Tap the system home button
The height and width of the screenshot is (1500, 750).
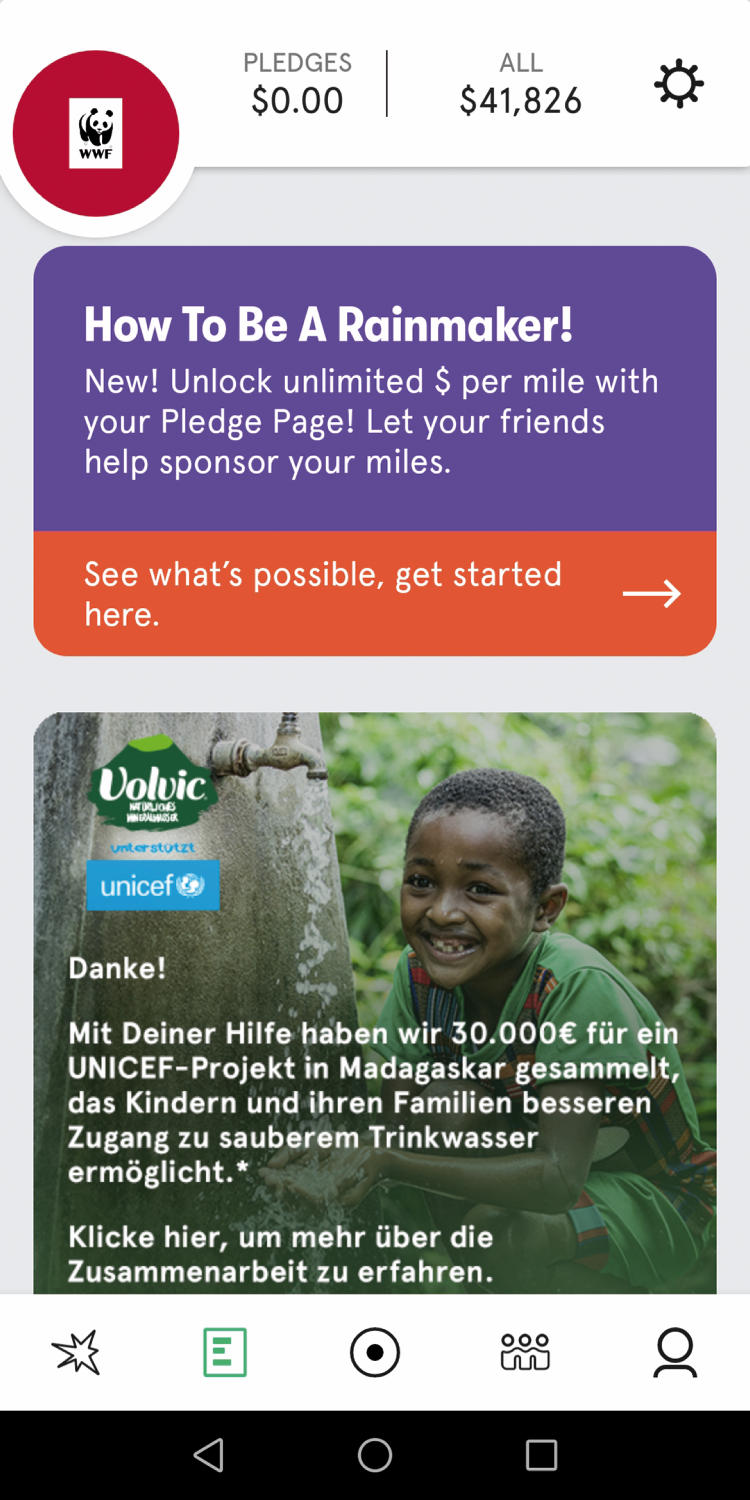(x=375, y=1455)
